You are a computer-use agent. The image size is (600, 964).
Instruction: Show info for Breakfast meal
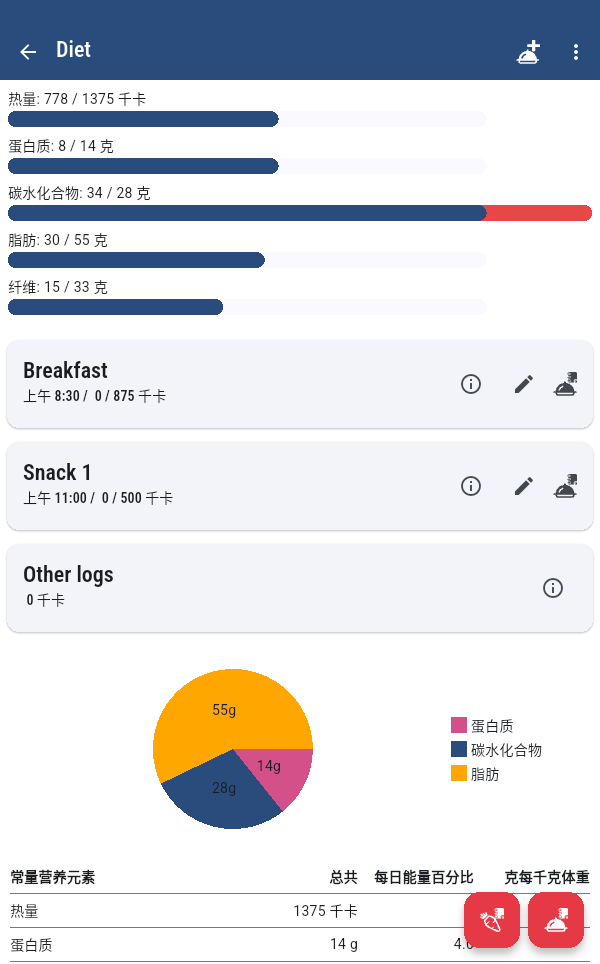click(471, 384)
